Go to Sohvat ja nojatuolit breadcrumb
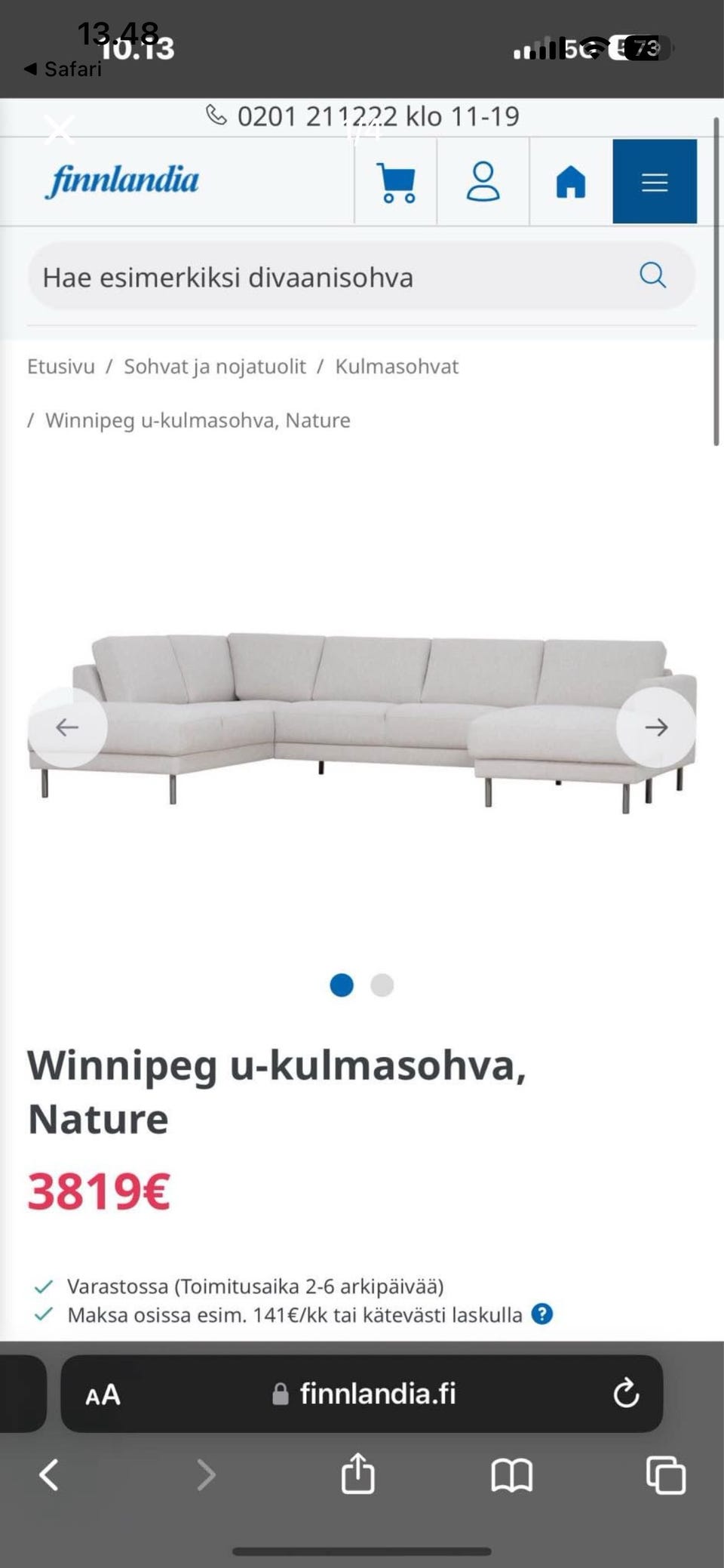The width and height of the screenshot is (724, 1568). pos(215,367)
